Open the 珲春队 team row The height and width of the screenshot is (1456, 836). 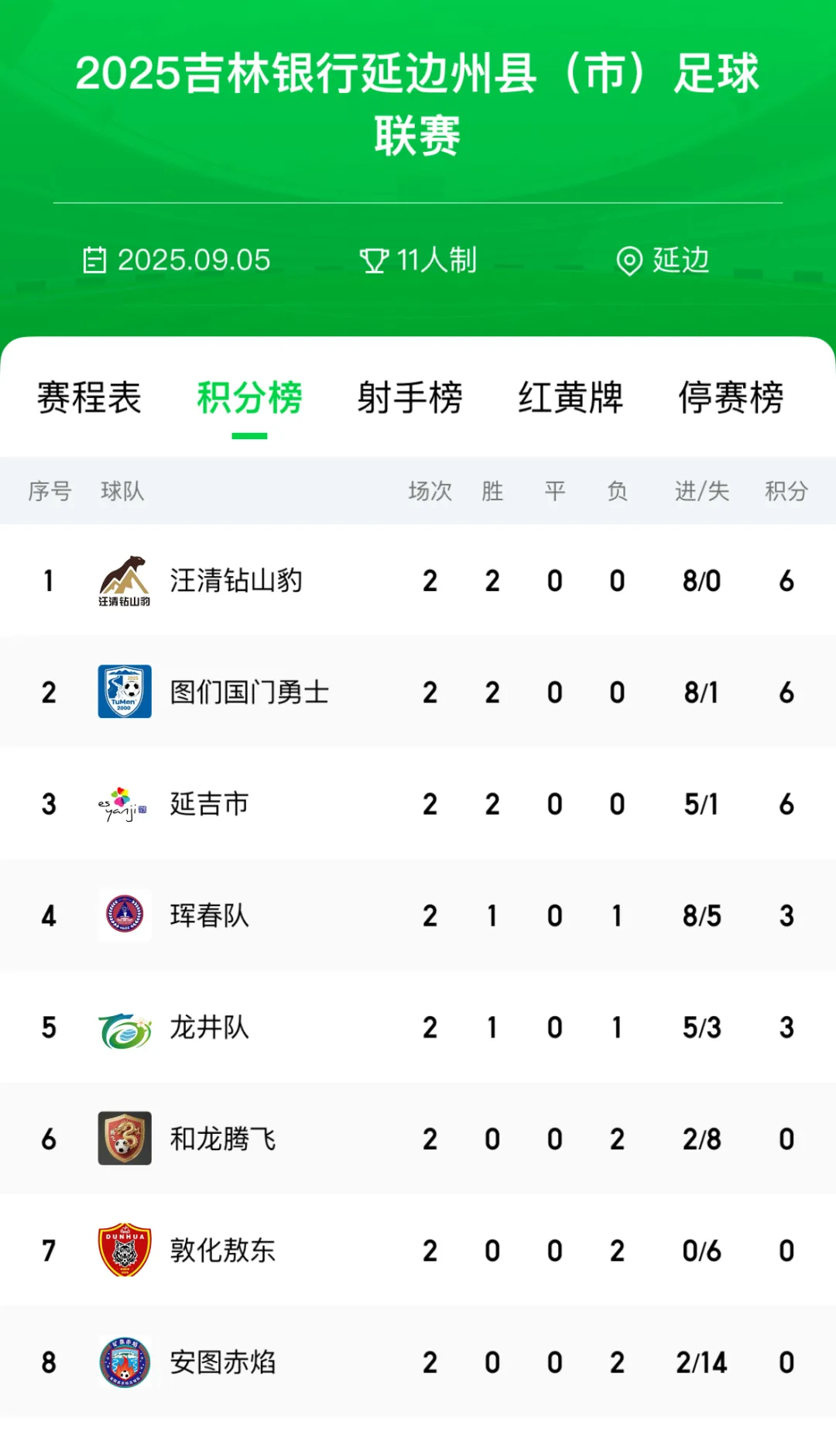click(418, 915)
